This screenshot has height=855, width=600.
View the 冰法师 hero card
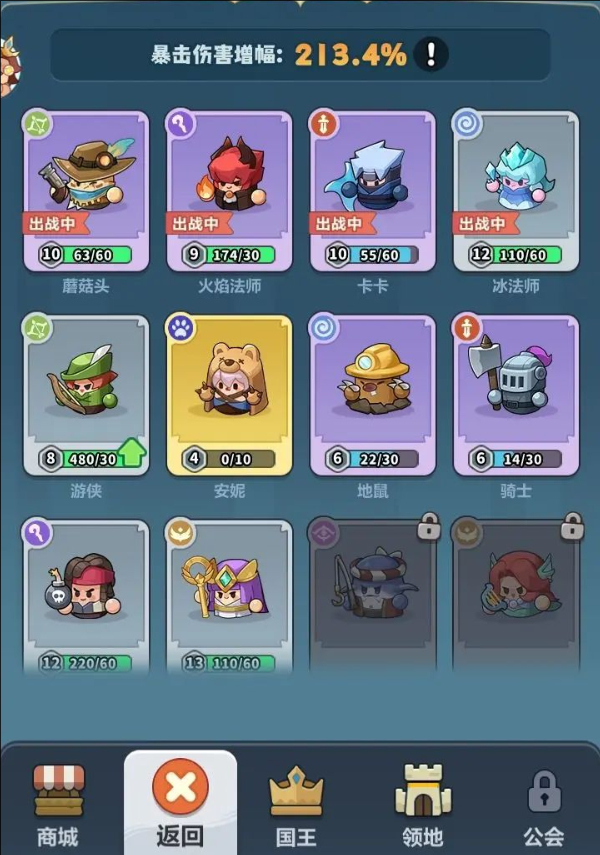click(516, 190)
